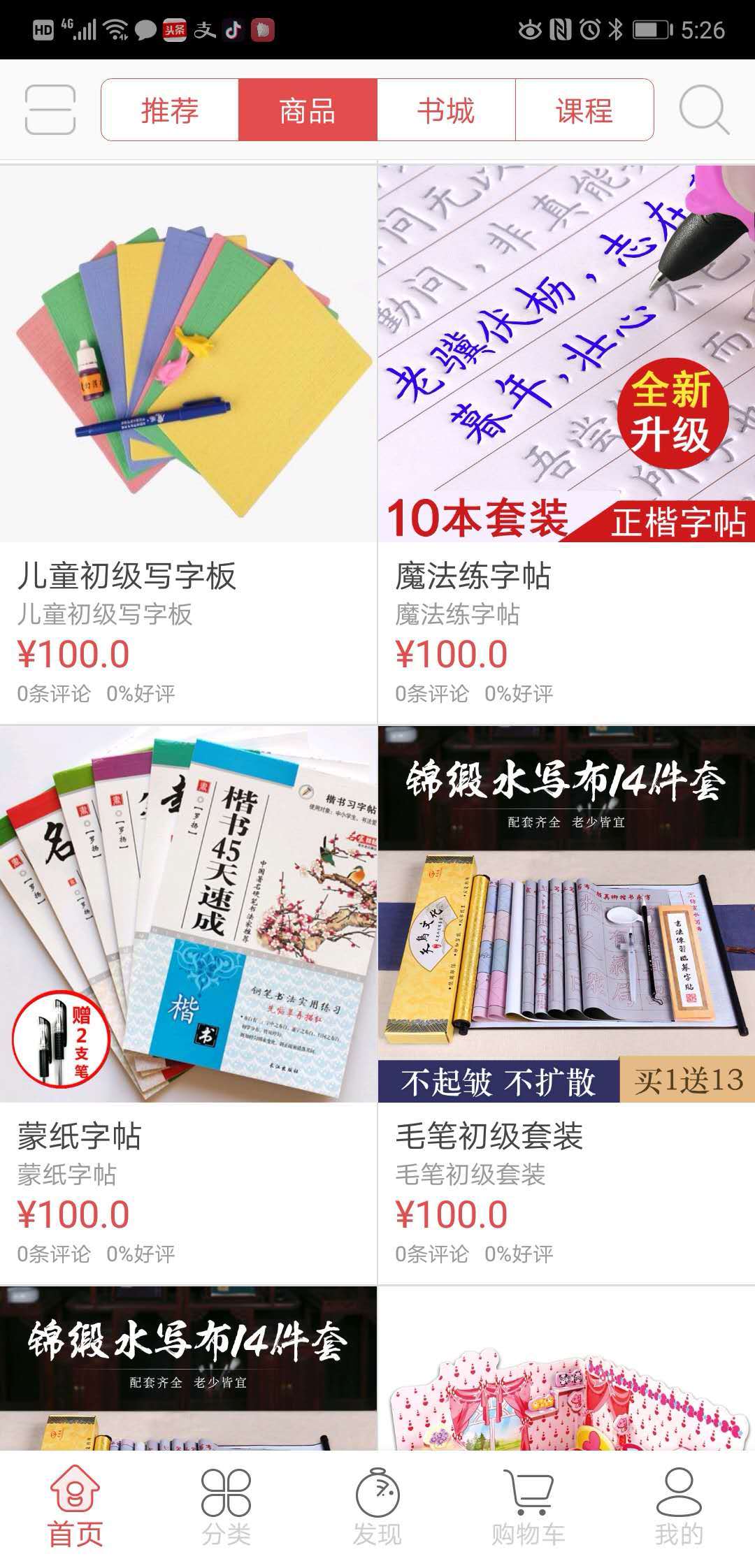The height and width of the screenshot is (1568, 755).
Task: Open the 蒙纸字帖 product card
Action: [x=188, y=1004]
